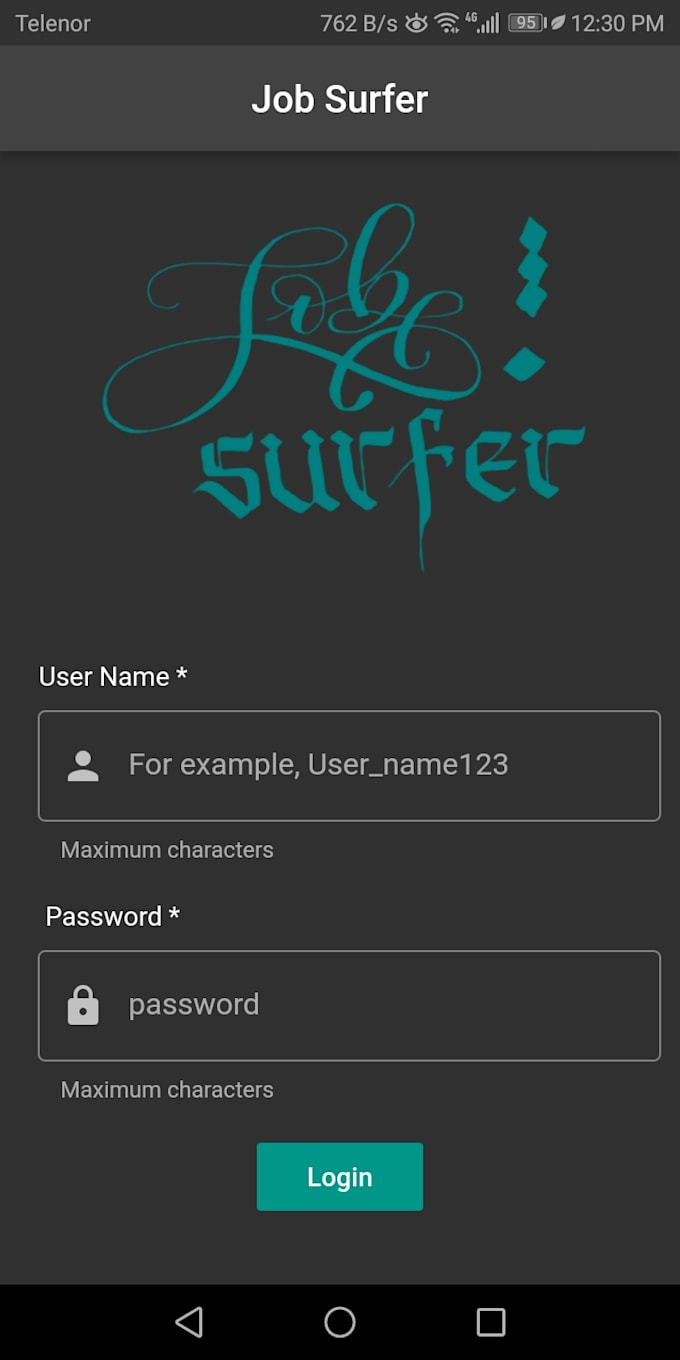Go to the home screen
Image resolution: width=680 pixels, height=1360 pixels.
pyautogui.click(x=340, y=1322)
